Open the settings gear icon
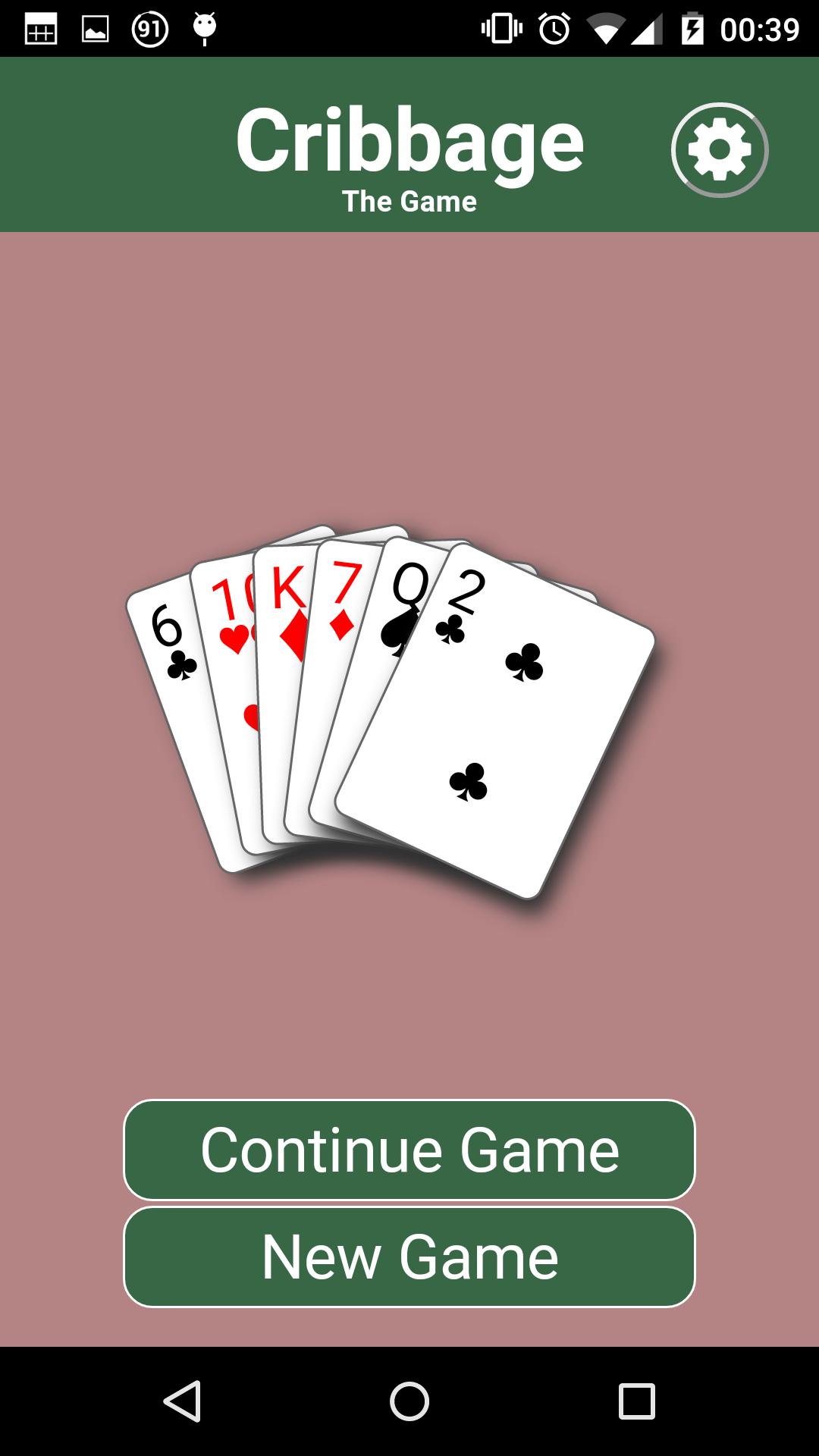The image size is (819, 1456). (x=719, y=149)
